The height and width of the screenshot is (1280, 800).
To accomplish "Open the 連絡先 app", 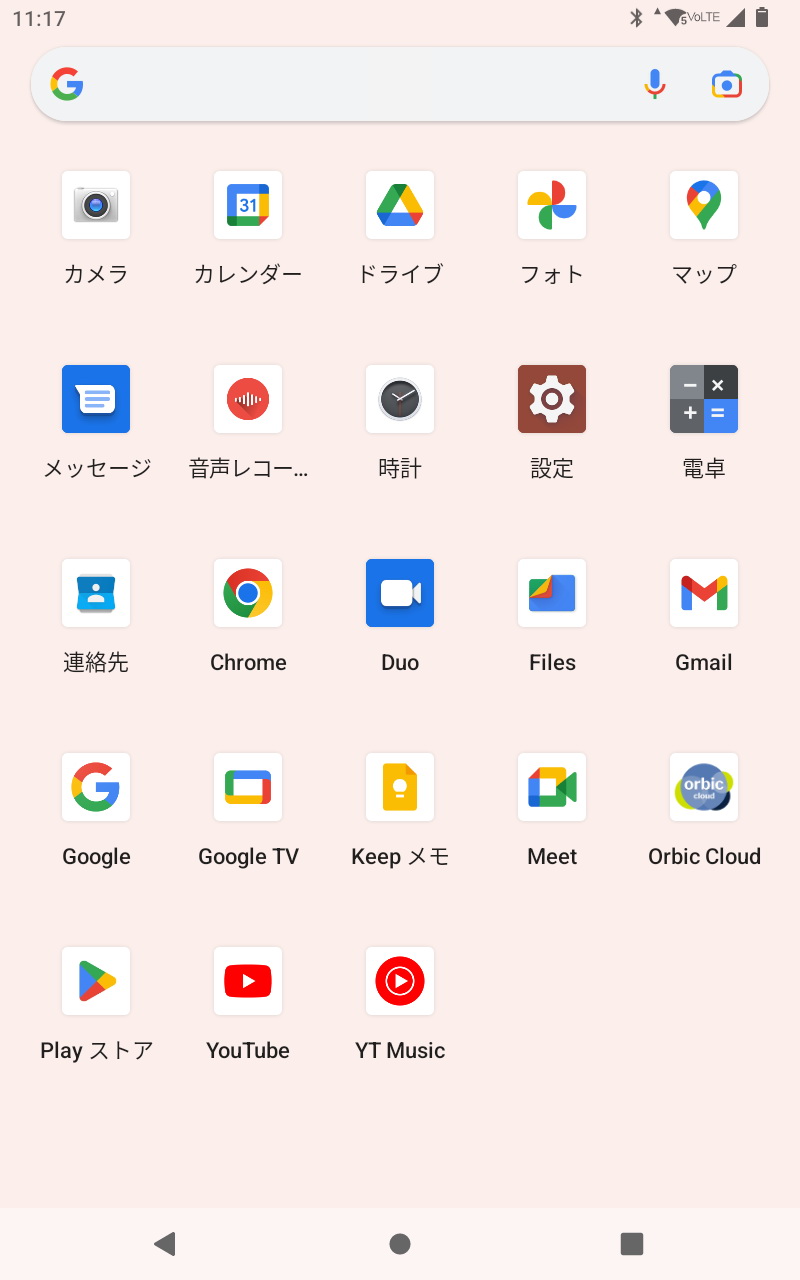I will pos(96,593).
